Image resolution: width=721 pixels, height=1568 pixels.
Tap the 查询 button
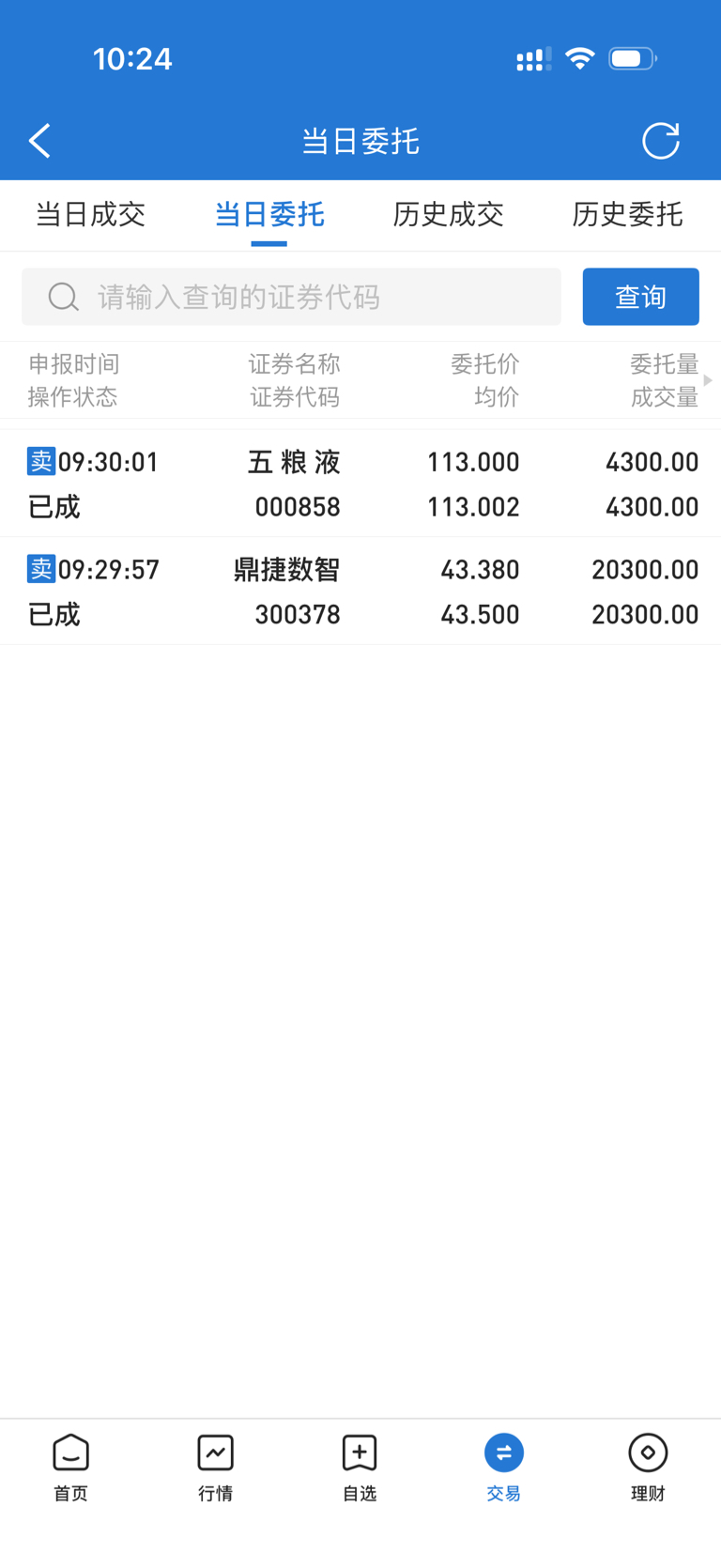640,297
